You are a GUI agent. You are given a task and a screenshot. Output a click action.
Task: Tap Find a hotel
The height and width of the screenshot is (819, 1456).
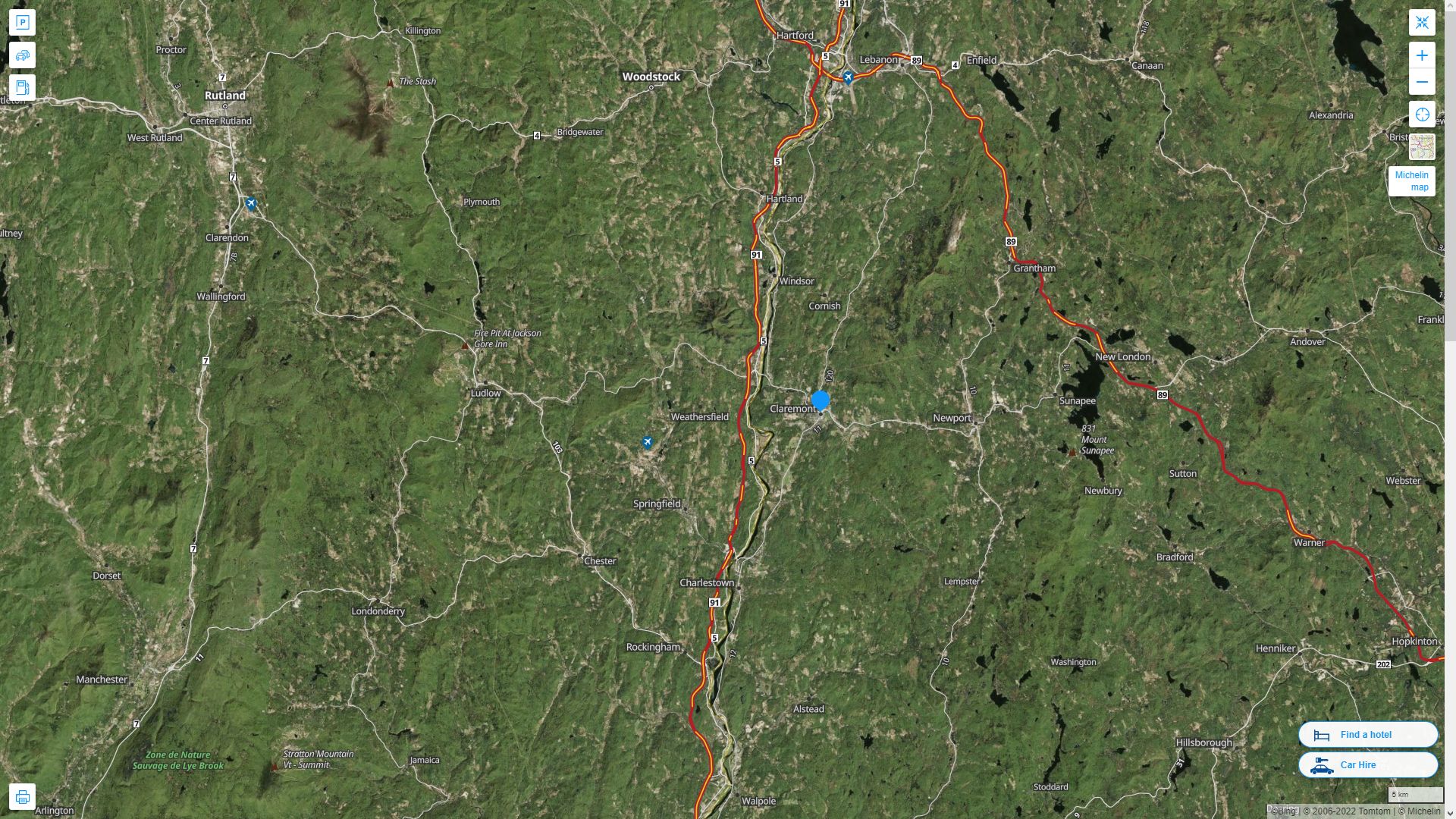(1367, 735)
